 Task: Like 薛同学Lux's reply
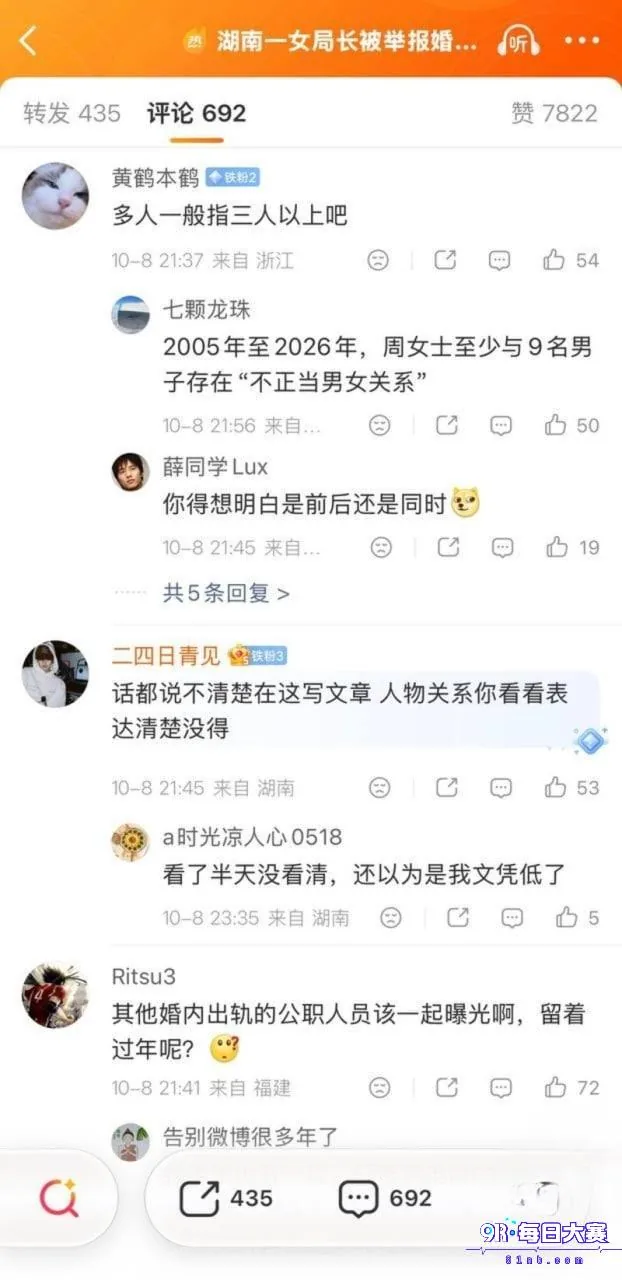coord(572,547)
